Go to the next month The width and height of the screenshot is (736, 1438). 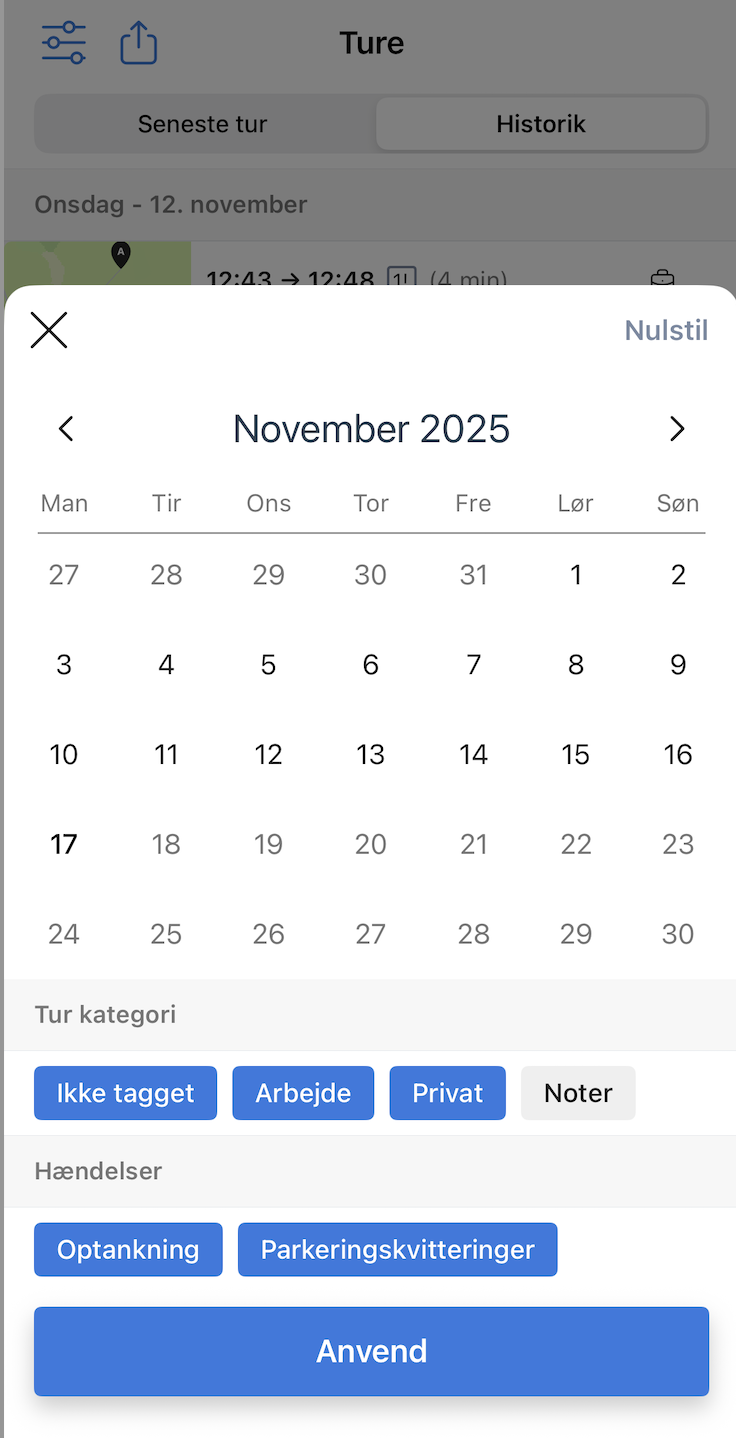(677, 429)
